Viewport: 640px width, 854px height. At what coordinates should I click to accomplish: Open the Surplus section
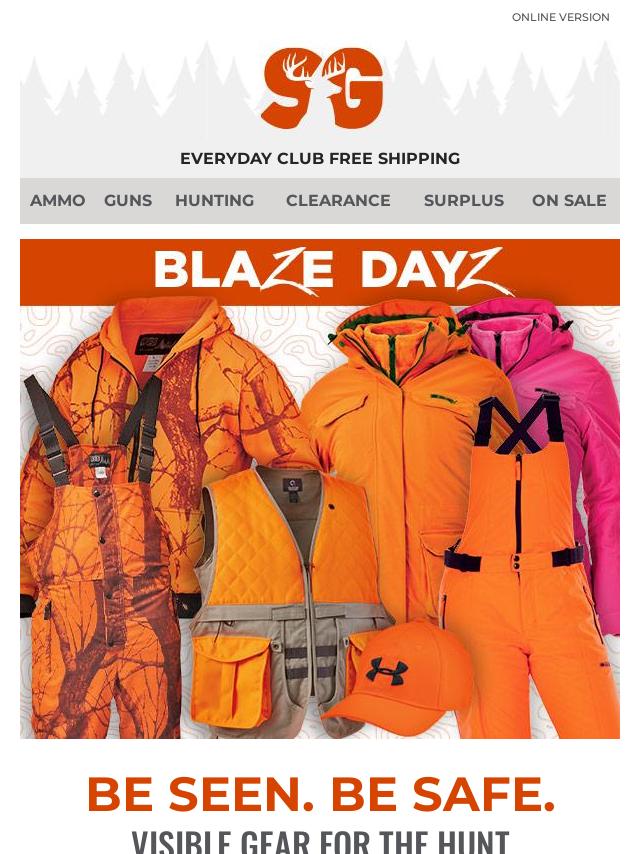pyautogui.click(x=463, y=201)
